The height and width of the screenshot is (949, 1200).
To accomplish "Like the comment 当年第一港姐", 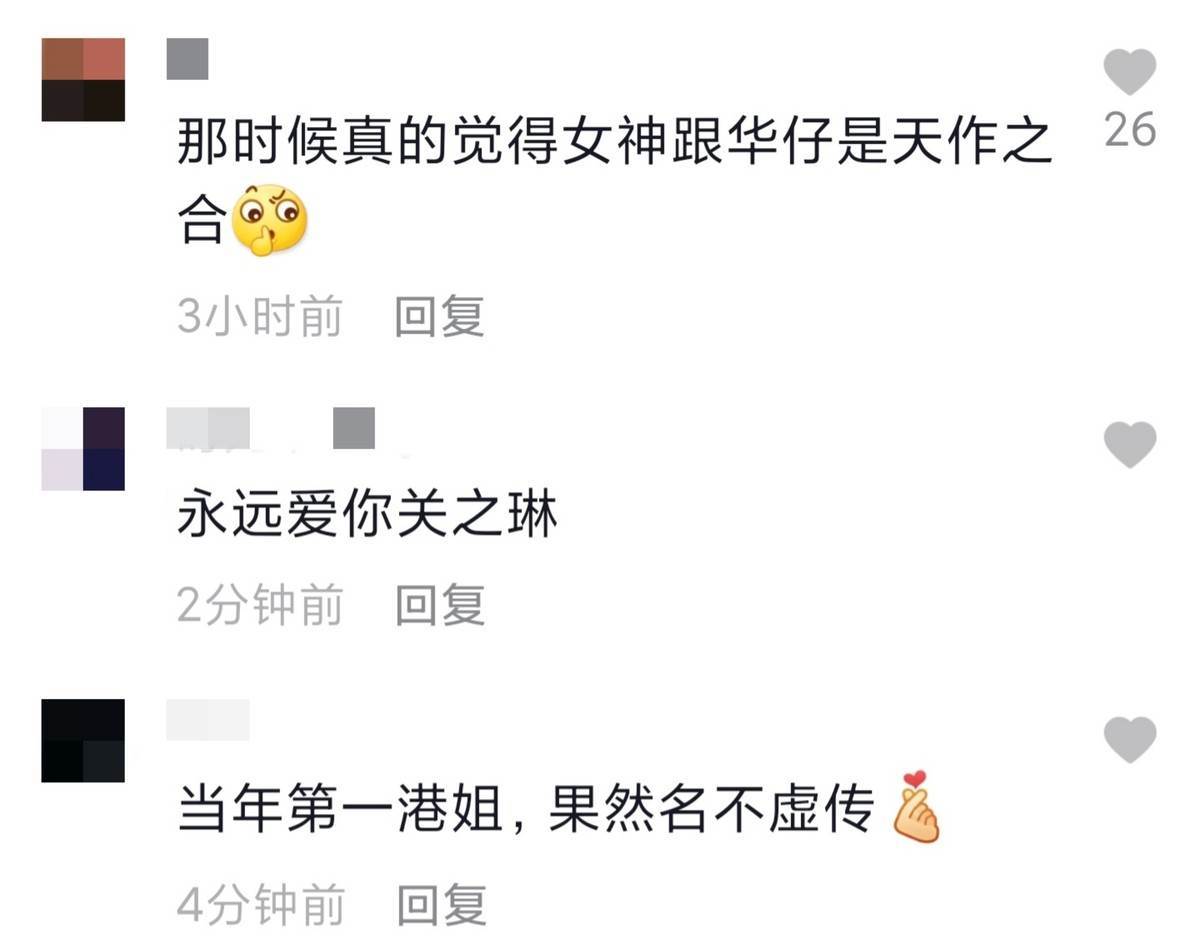I will pos(1130,739).
